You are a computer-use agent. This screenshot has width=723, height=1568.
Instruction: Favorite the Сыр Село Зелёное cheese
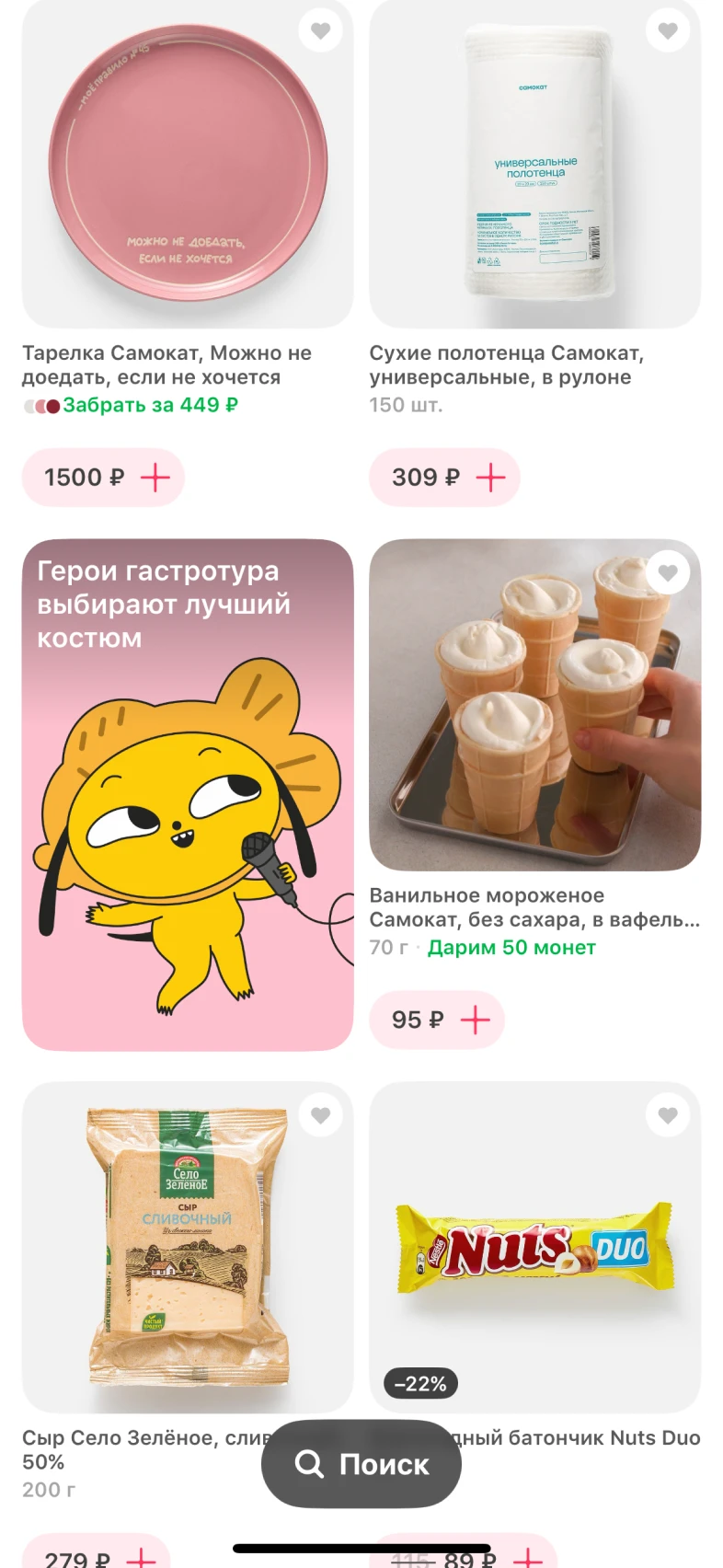320,1115
